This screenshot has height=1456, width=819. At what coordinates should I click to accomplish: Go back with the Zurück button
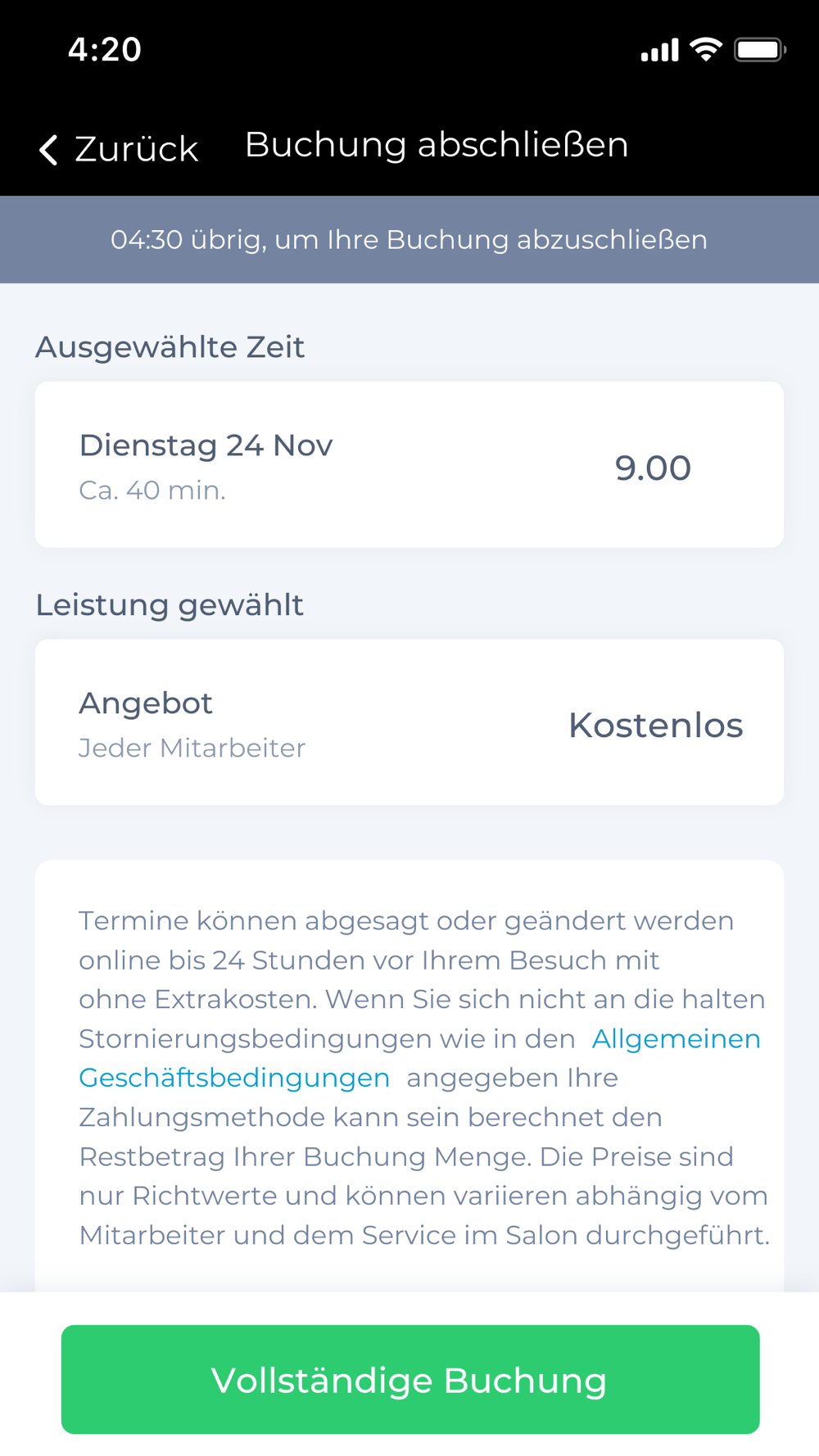(x=119, y=149)
